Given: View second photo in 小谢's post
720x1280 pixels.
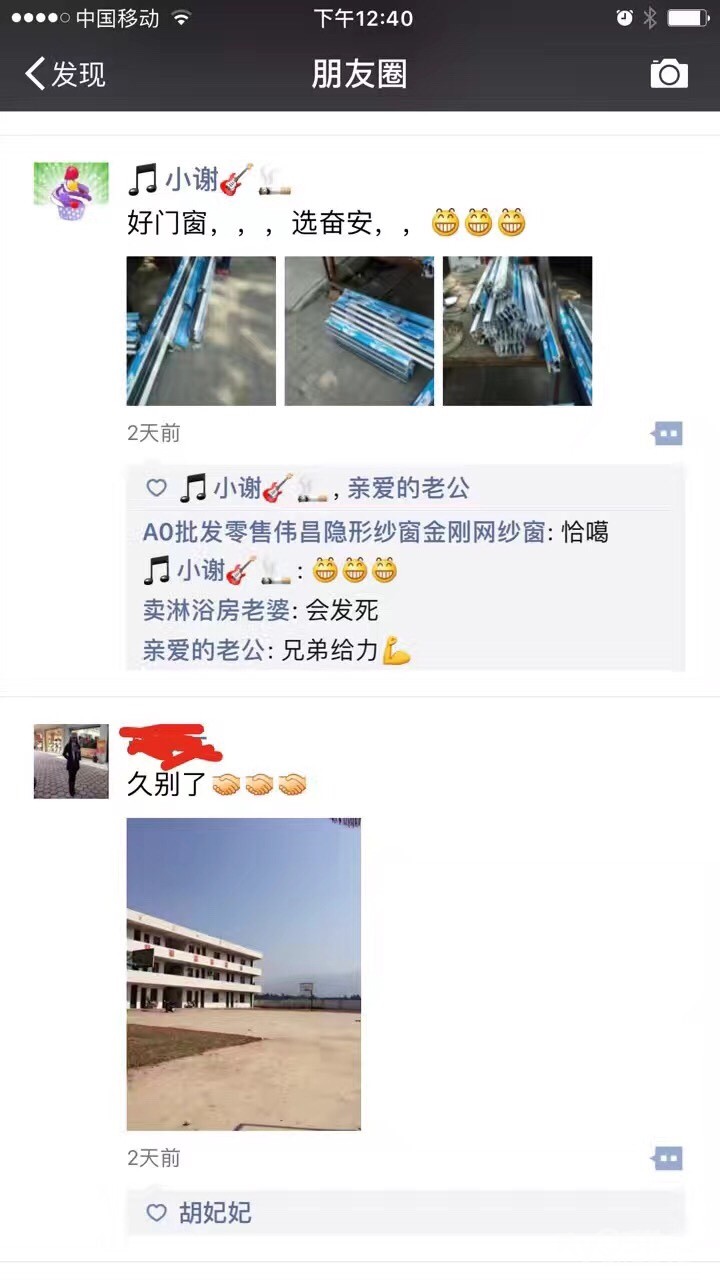Looking at the screenshot, I should 359,331.
